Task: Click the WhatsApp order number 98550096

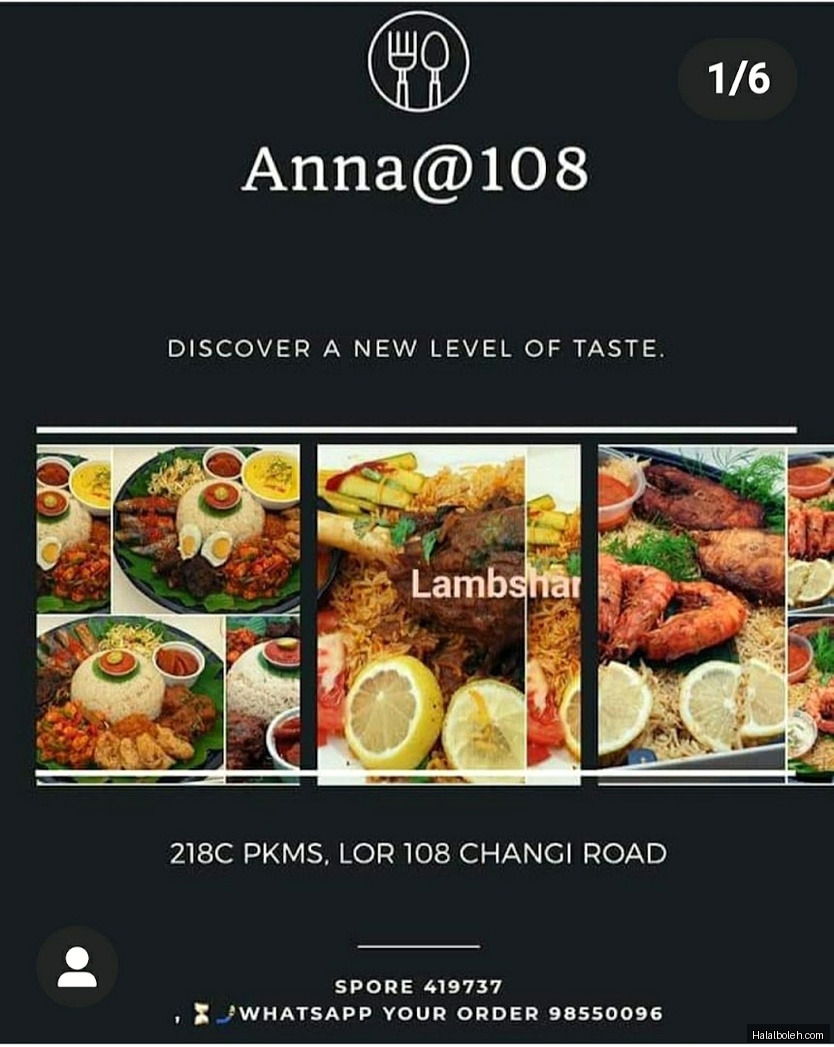Action: point(603,1013)
